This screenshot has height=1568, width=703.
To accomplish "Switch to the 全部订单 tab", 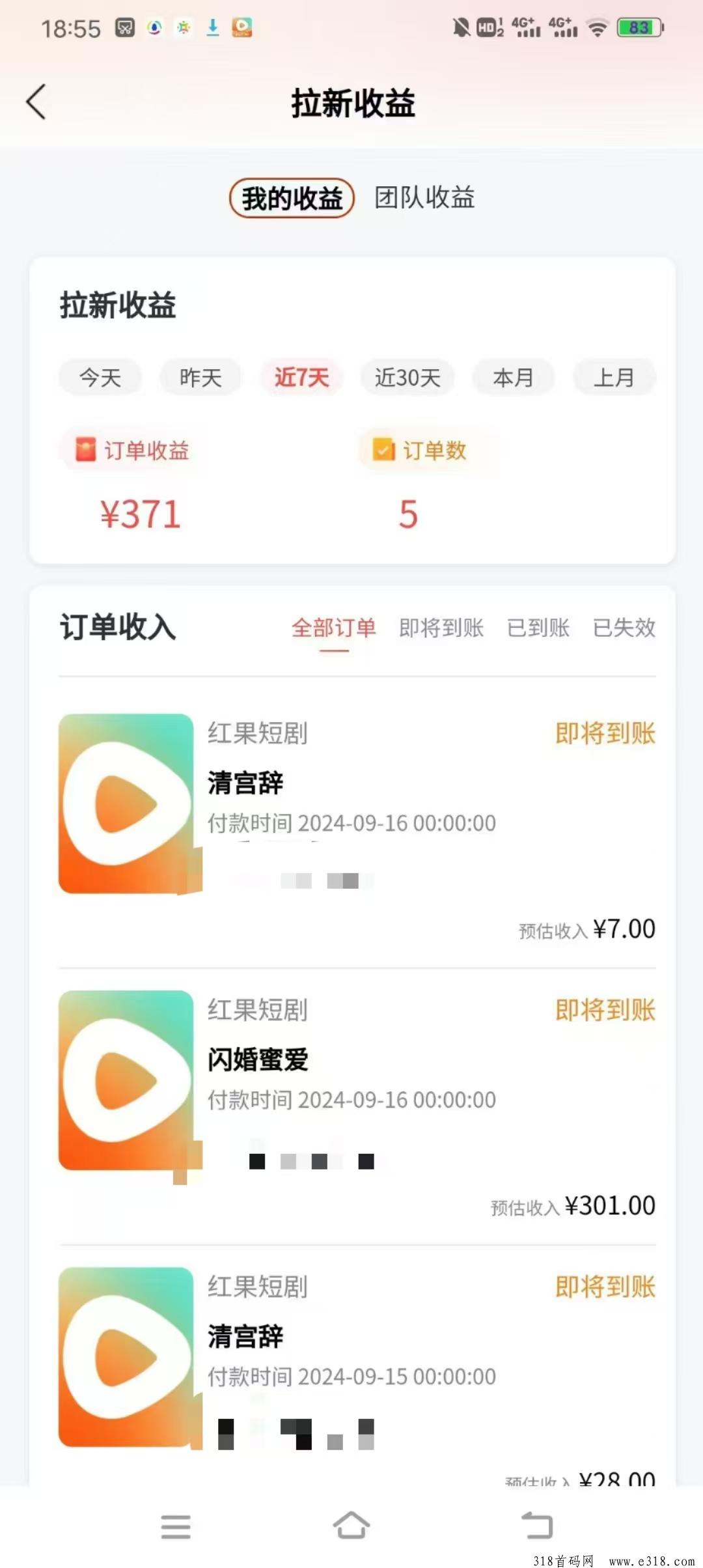I will click(333, 628).
